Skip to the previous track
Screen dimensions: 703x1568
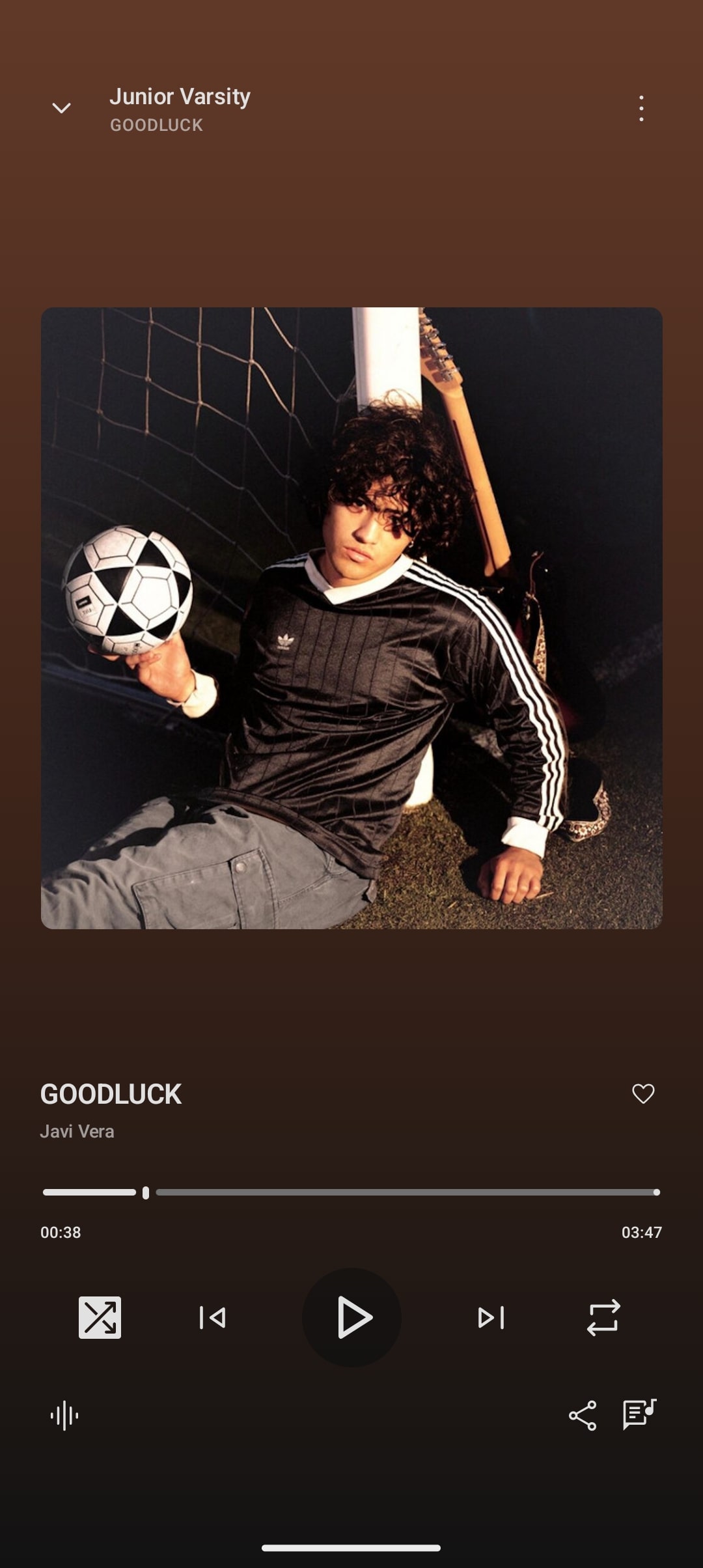click(x=212, y=1317)
